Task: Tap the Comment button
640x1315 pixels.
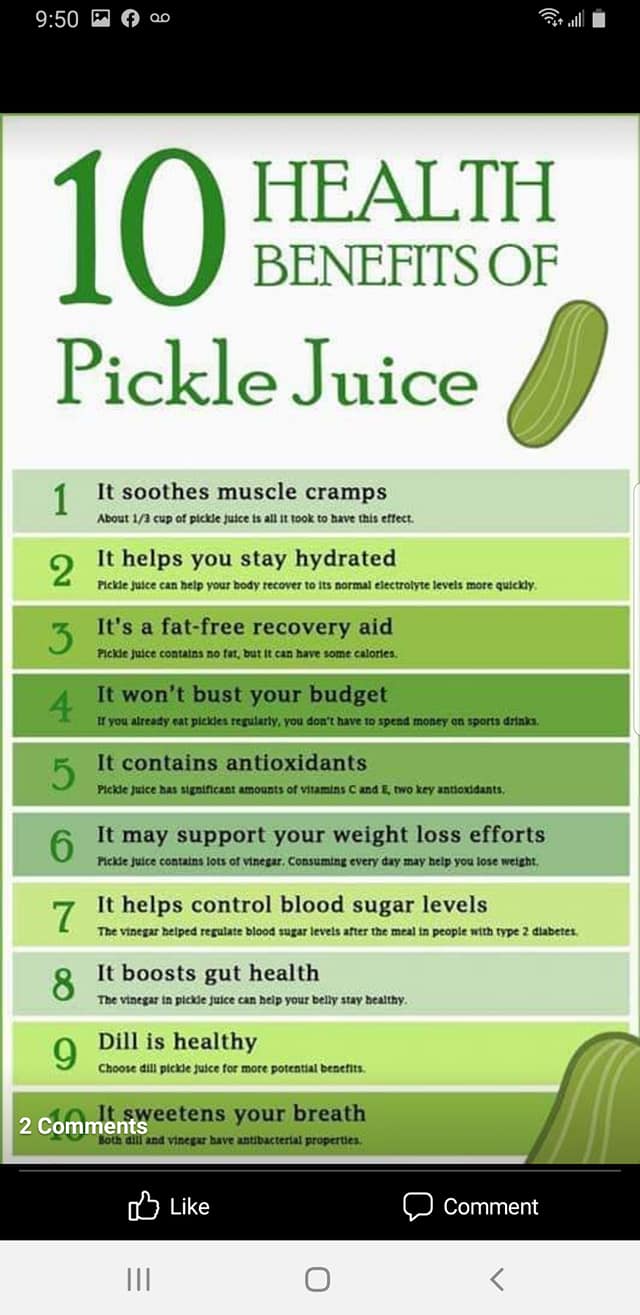Action: pos(471,1207)
